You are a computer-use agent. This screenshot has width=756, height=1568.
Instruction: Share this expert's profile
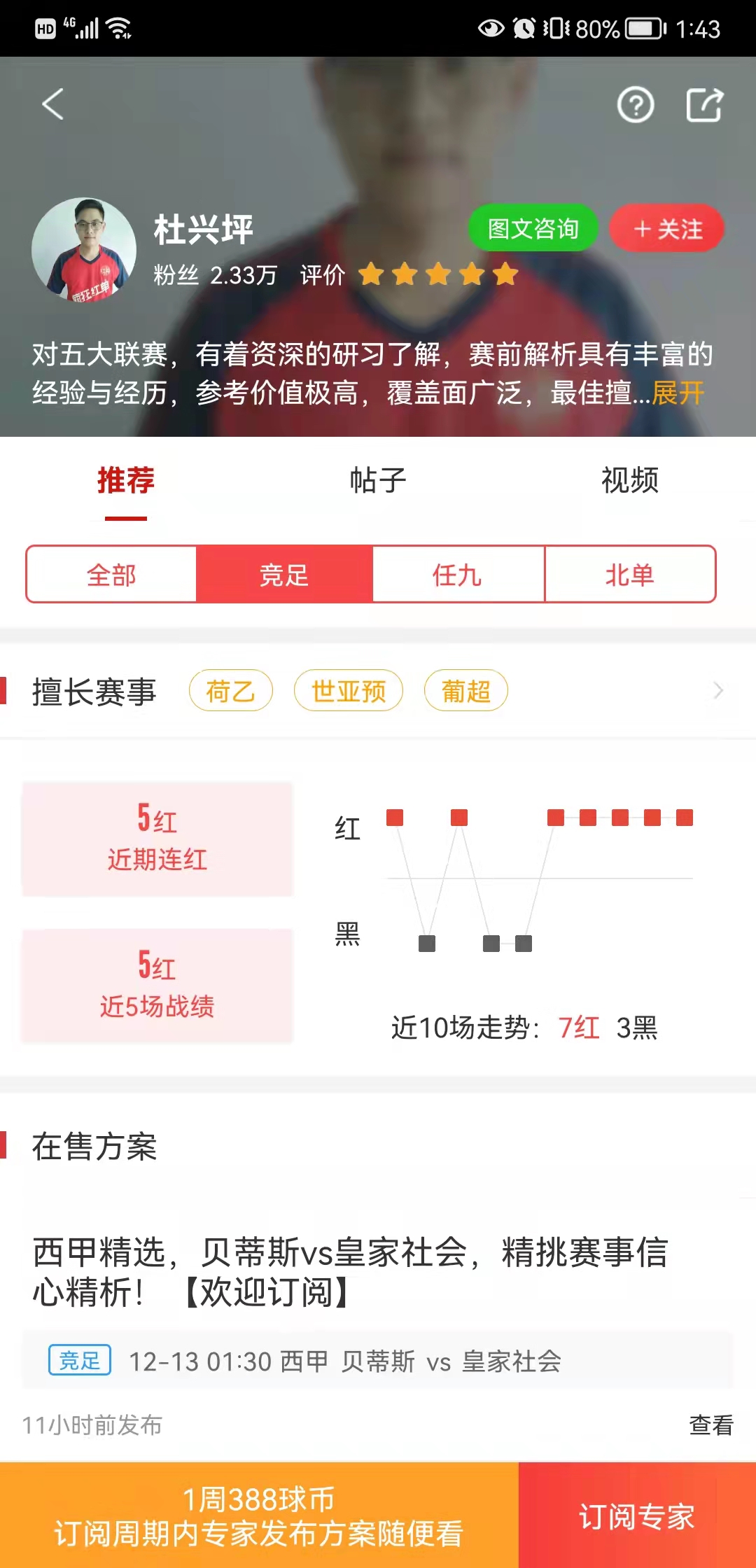(703, 106)
